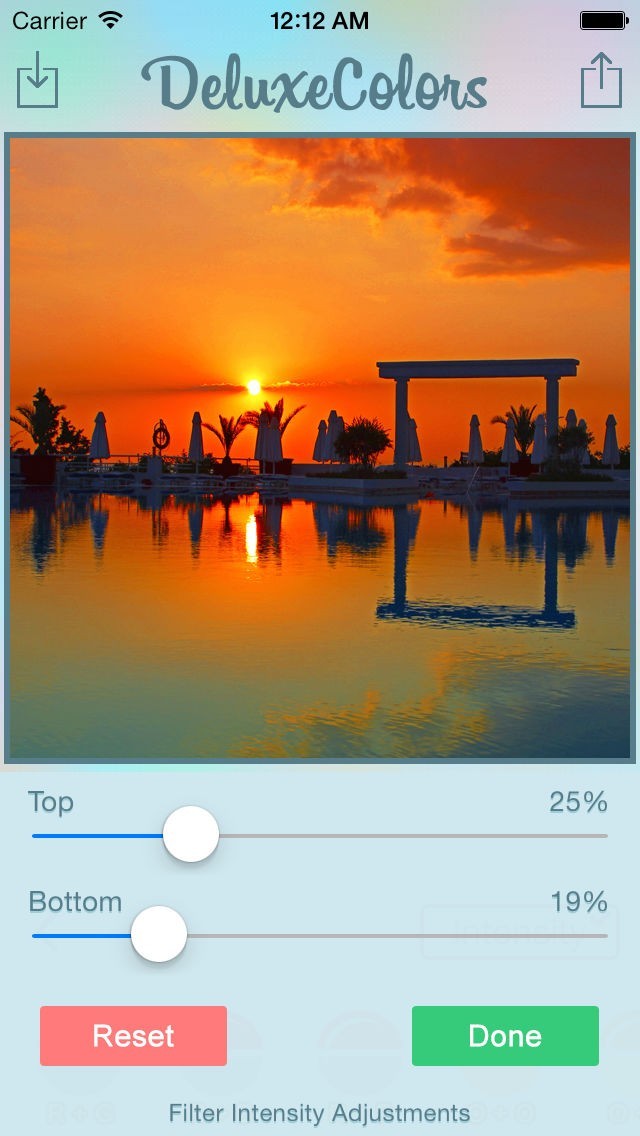This screenshot has width=640, height=1136.
Task: Tap the Top intensity slider
Action: (x=191, y=835)
